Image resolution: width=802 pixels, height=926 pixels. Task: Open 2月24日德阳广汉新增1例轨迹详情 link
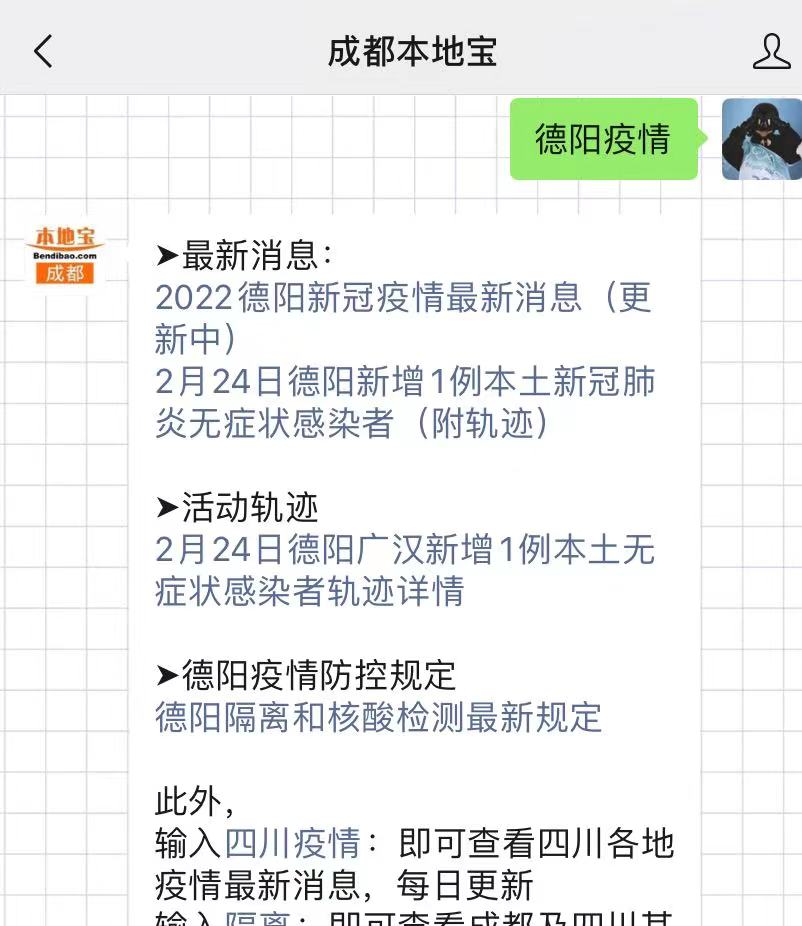click(405, 550)
